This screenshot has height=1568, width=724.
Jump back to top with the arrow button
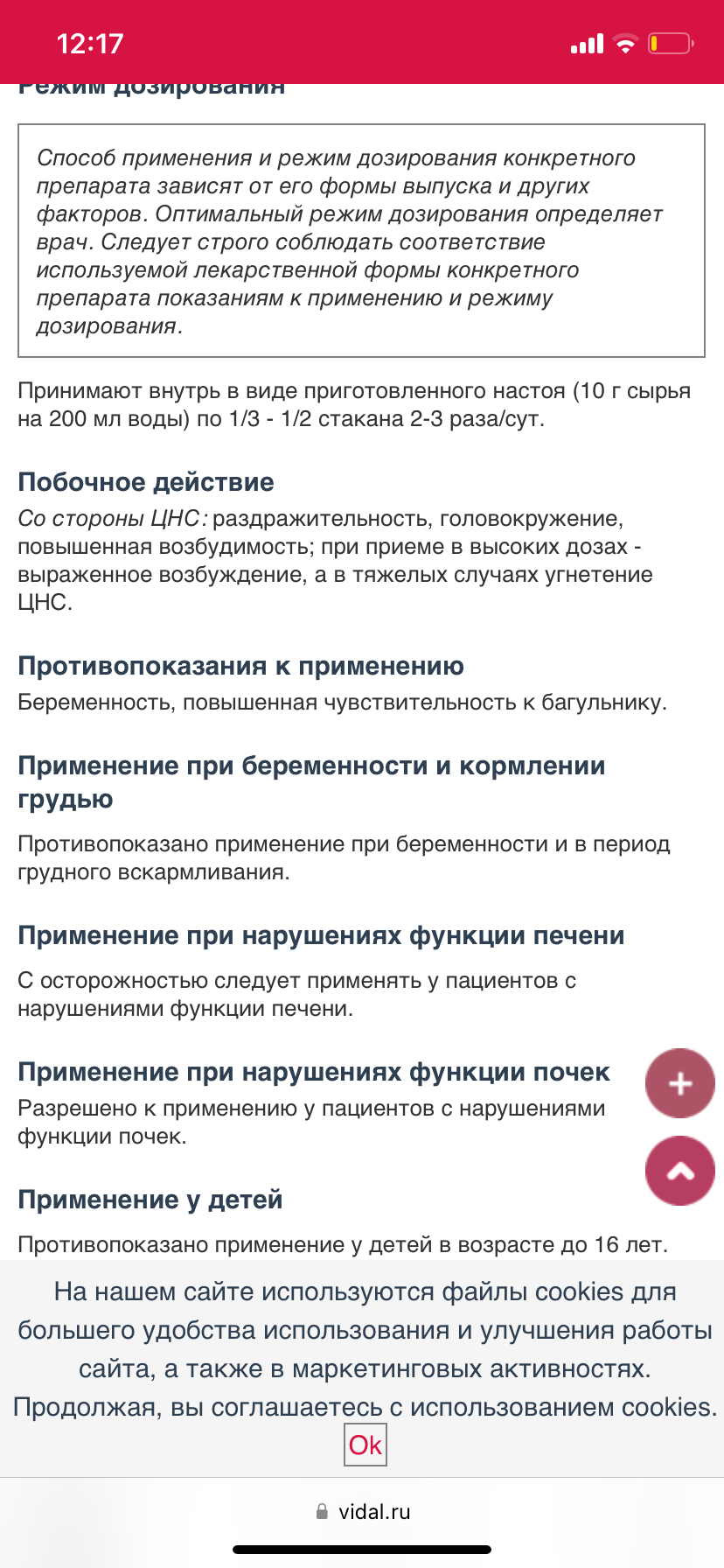(x=679, y=1171)
